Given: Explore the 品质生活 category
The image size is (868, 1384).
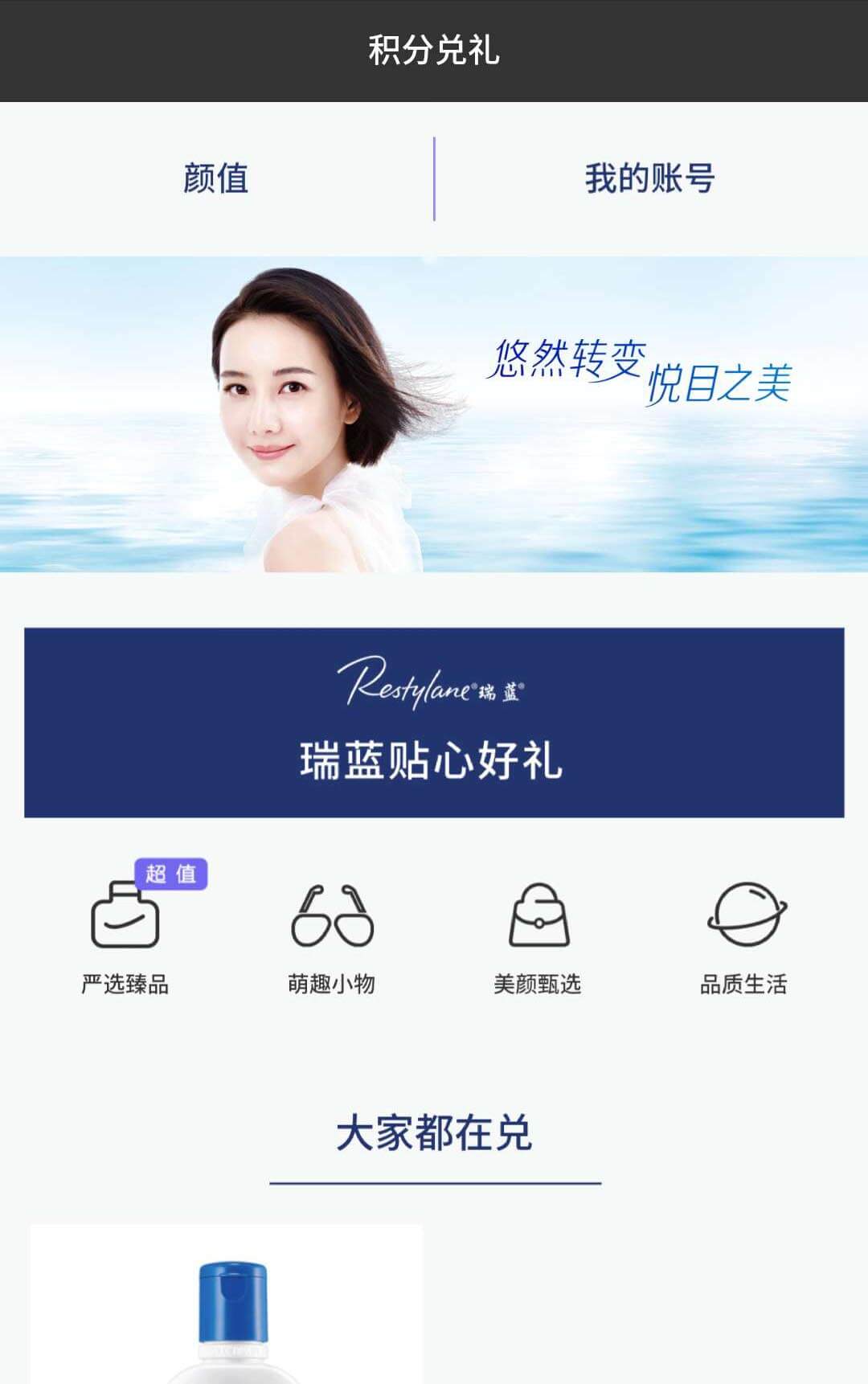Looking at the screenshot, I should point(744,937).
